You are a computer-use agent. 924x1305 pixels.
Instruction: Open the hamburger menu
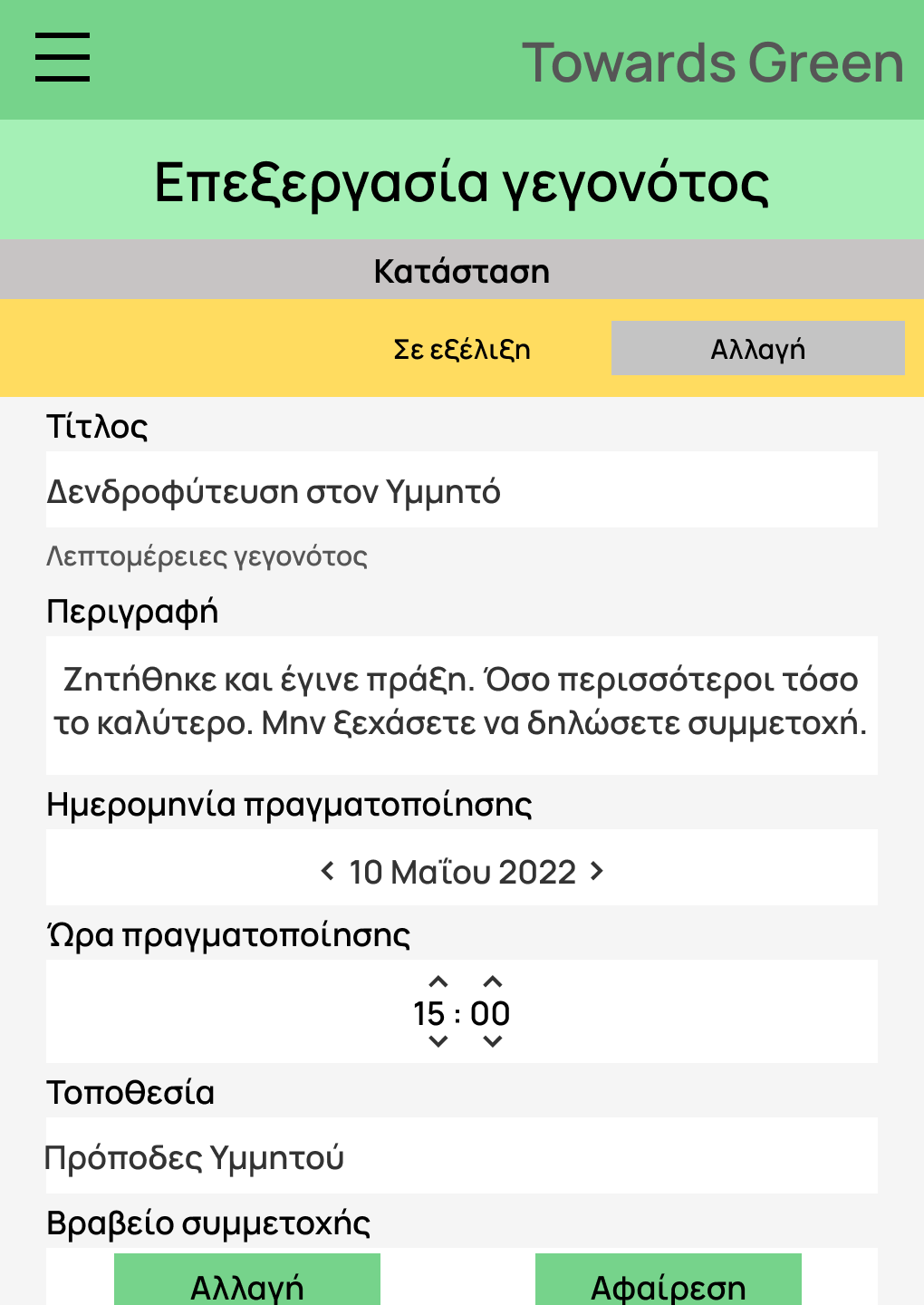(63, 57)
